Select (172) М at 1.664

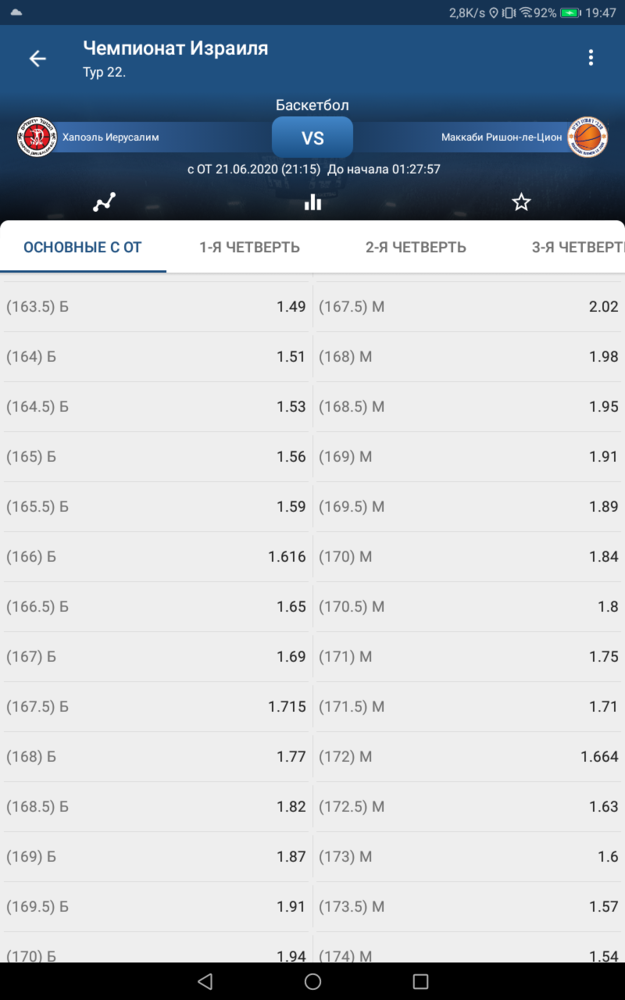(469, 756)
